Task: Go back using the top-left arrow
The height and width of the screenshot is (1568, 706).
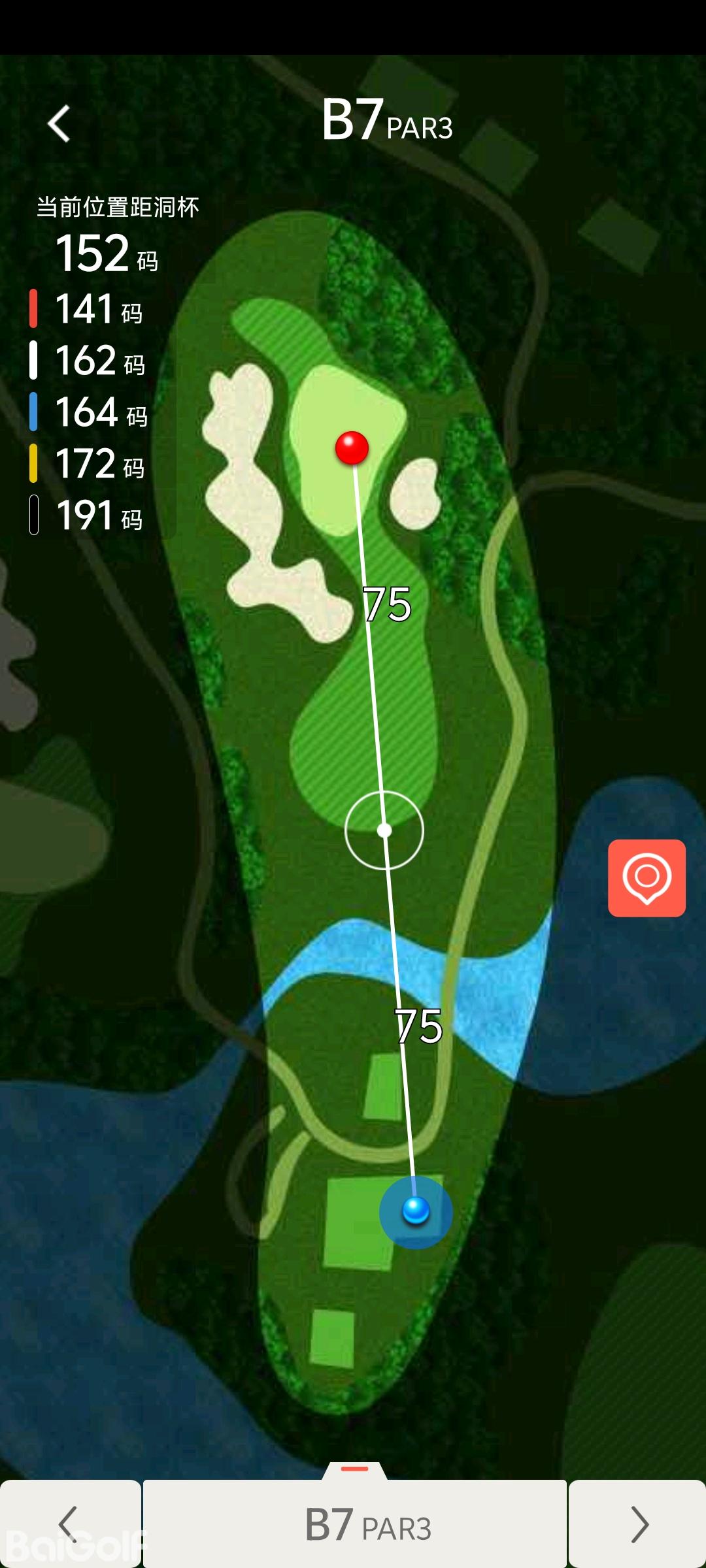Action: pos(59,123)
